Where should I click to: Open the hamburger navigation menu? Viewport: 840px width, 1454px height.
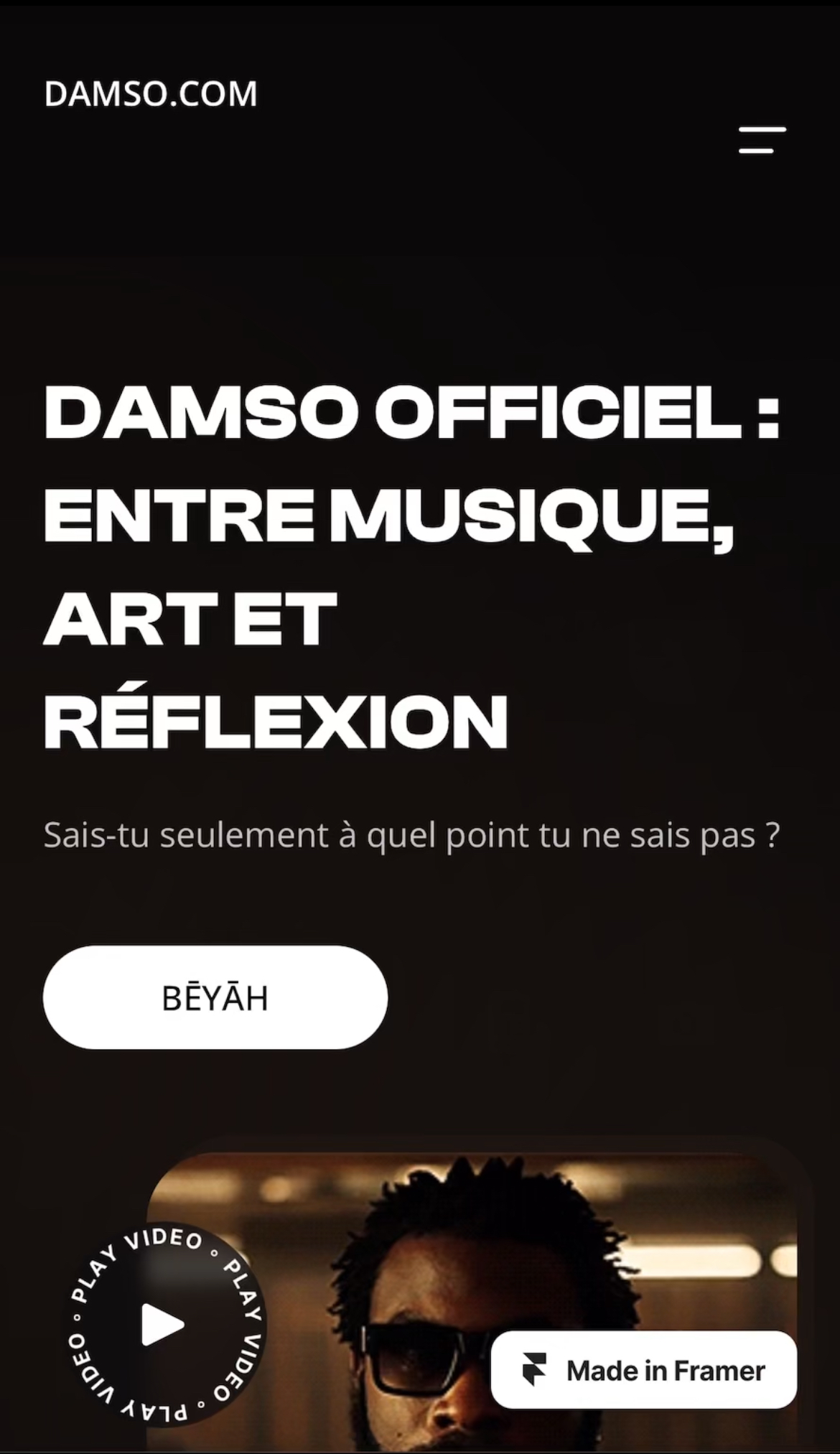pos(762,140)
